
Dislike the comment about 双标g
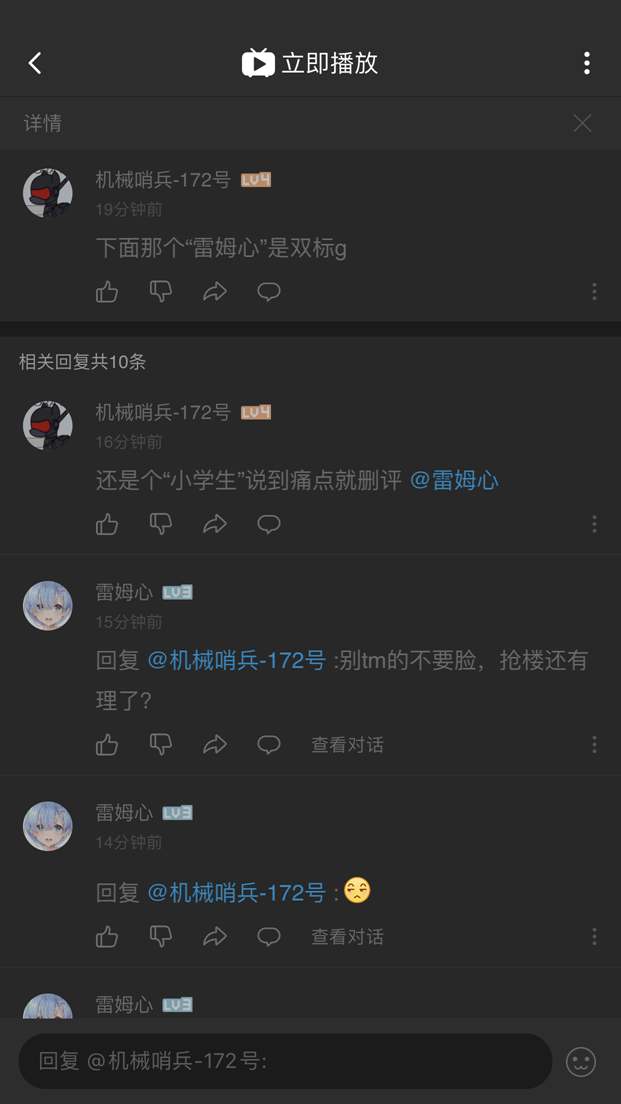pyautogui.click(x=161, y=292)
